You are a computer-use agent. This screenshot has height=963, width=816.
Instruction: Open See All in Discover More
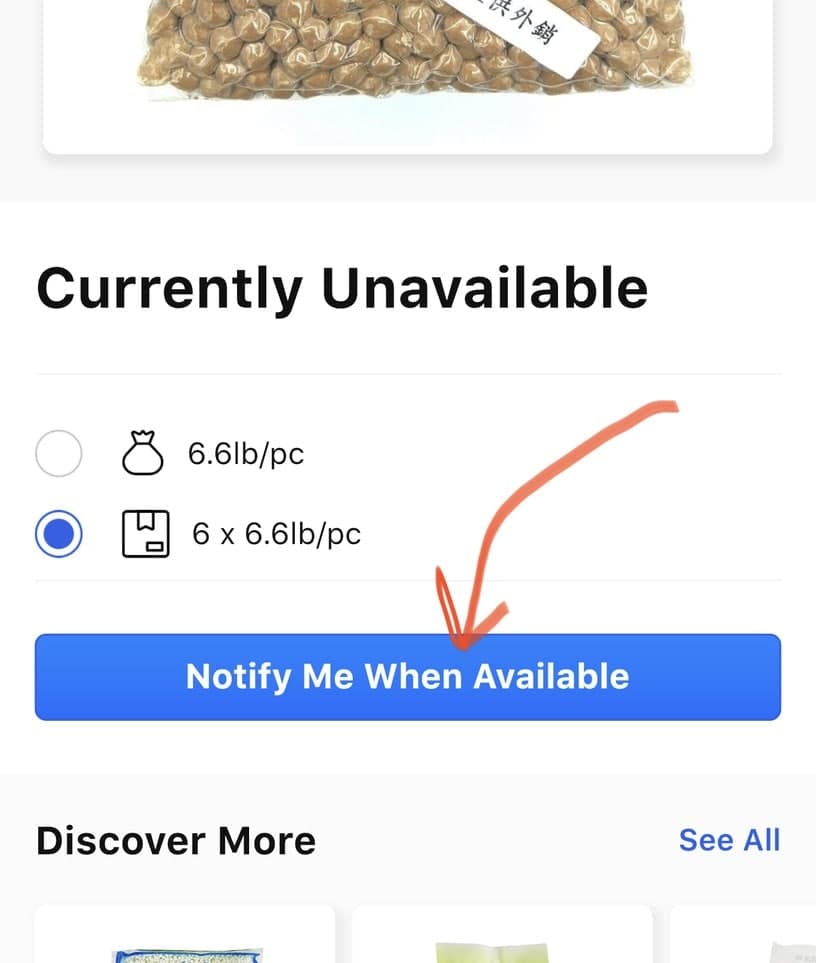tap(729, 840)
